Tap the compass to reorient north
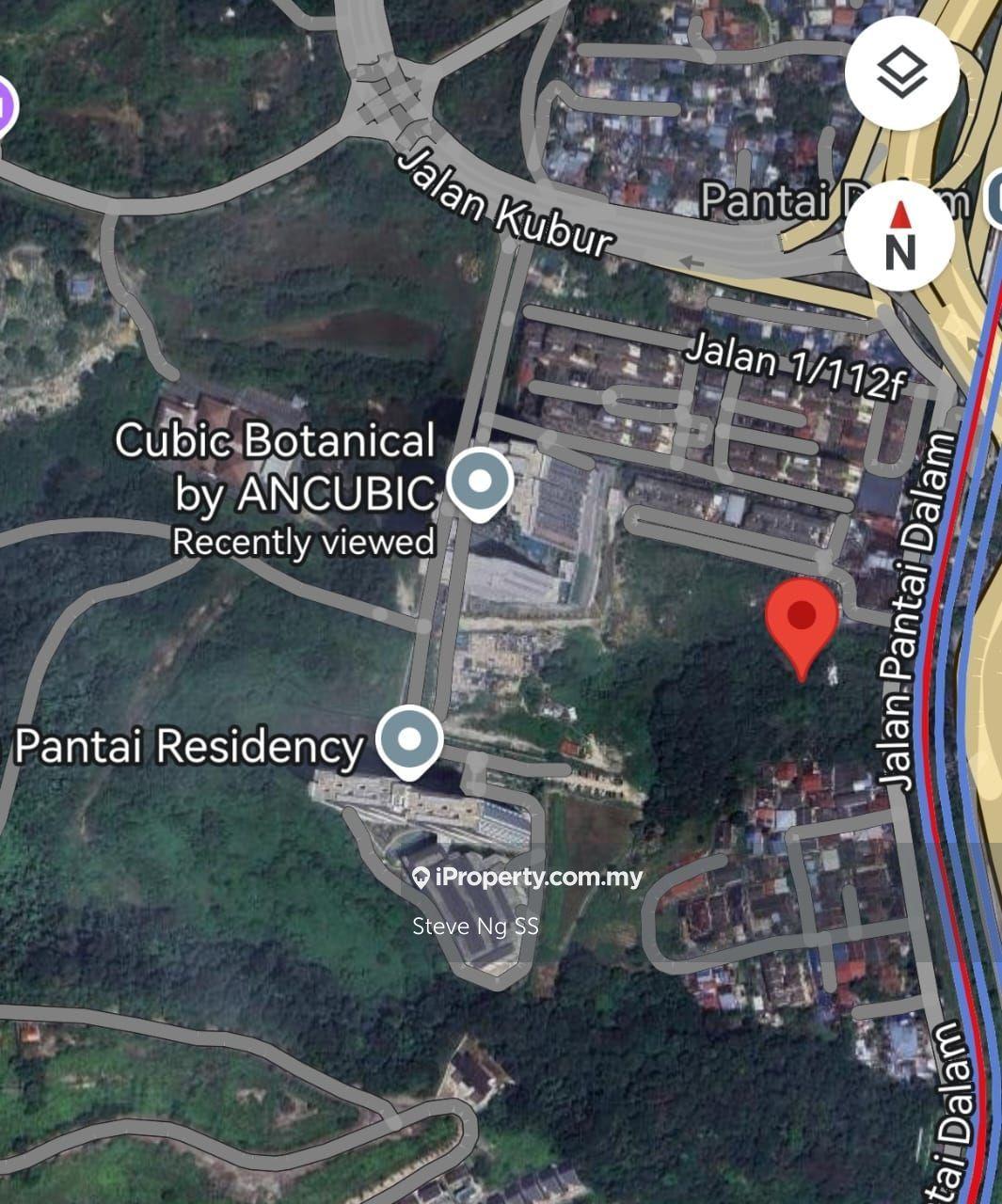Viewport: 1002px width, 1204px height. [x=899, y=235]
